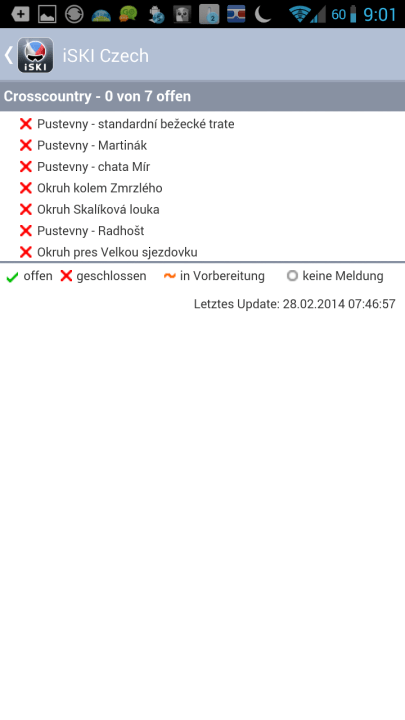Select the Pustevny - Radhošt trail
The image size is (405, 720).
click(202, 231)
